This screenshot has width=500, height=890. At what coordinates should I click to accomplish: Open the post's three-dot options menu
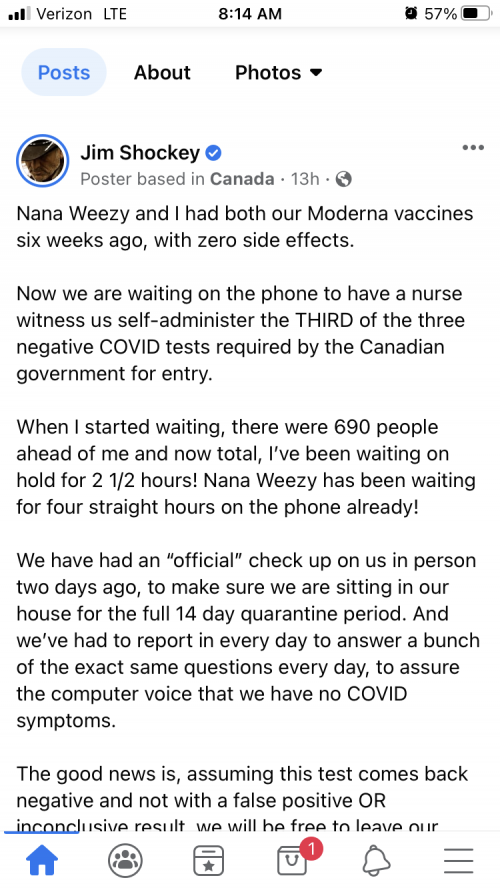(473, 148)
